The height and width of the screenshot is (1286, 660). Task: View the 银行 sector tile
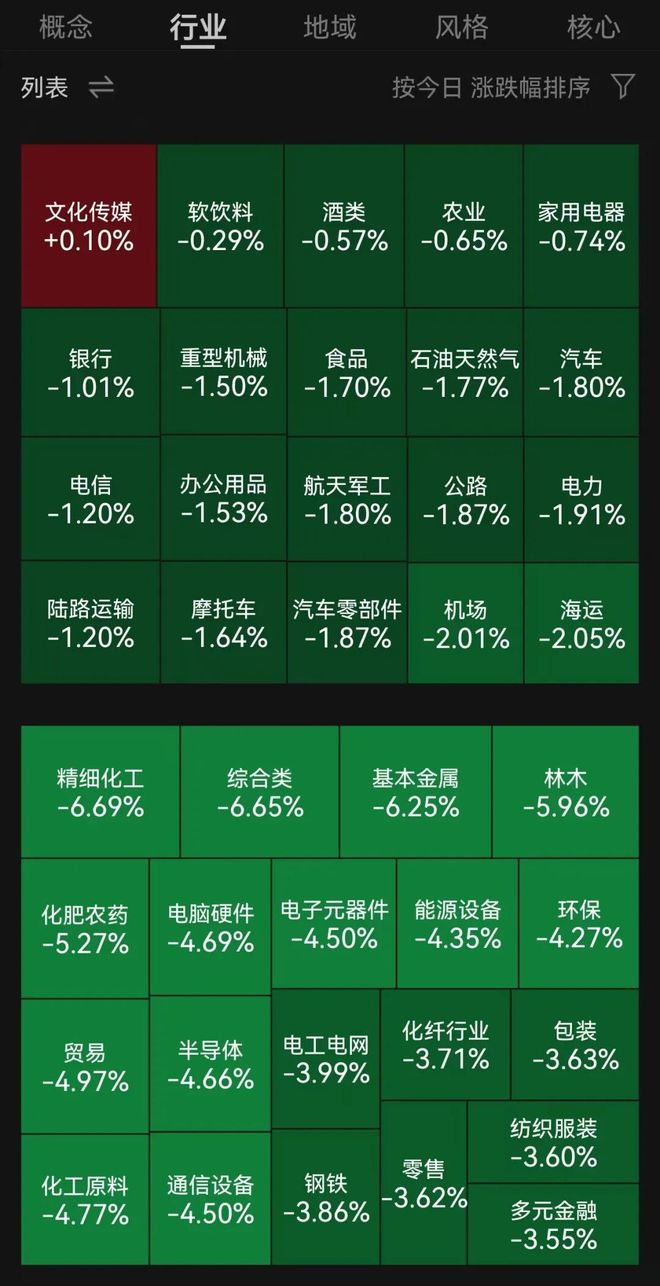[90, 373]
